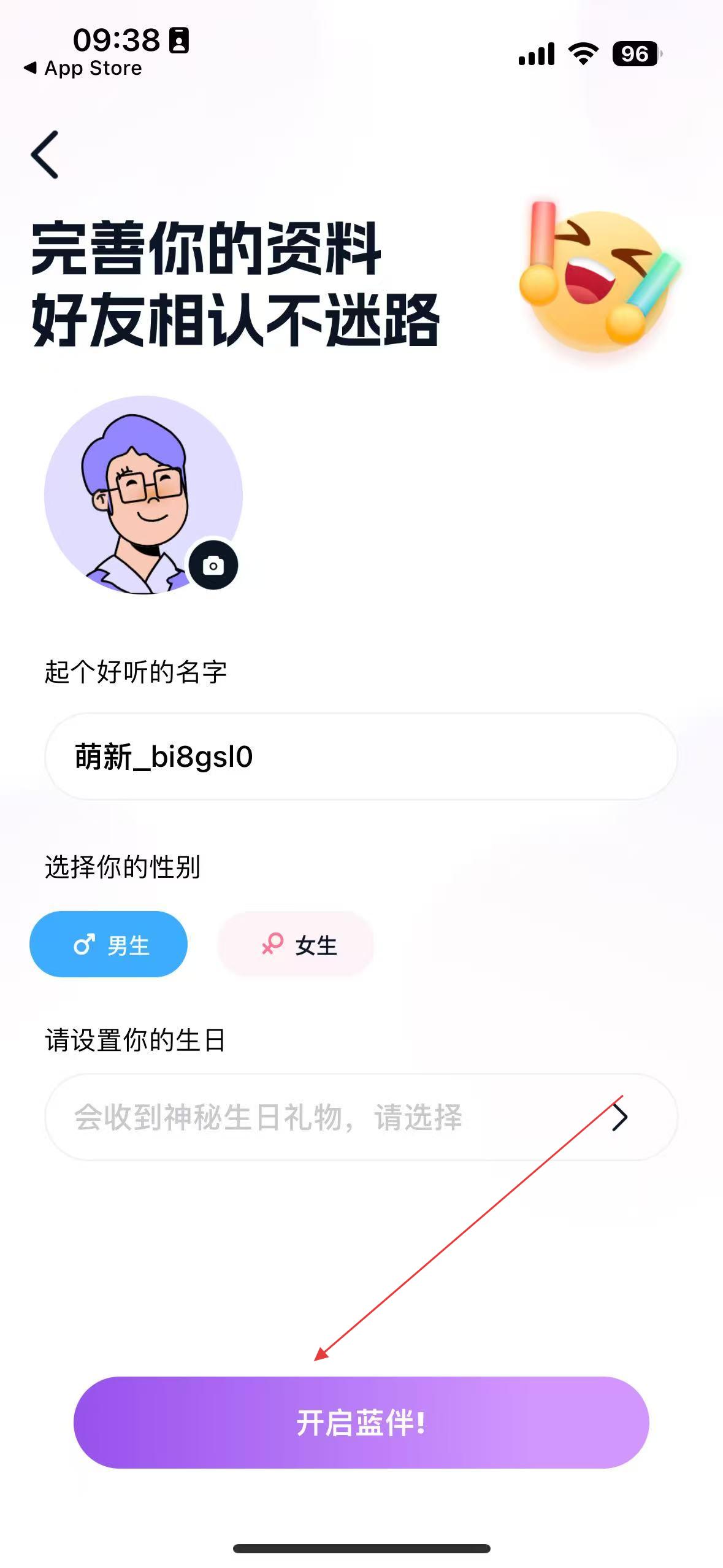Return to App Store via status bar link
Image resolution: width=723 pixels, height=1568 pixels.
click(83, 68)
